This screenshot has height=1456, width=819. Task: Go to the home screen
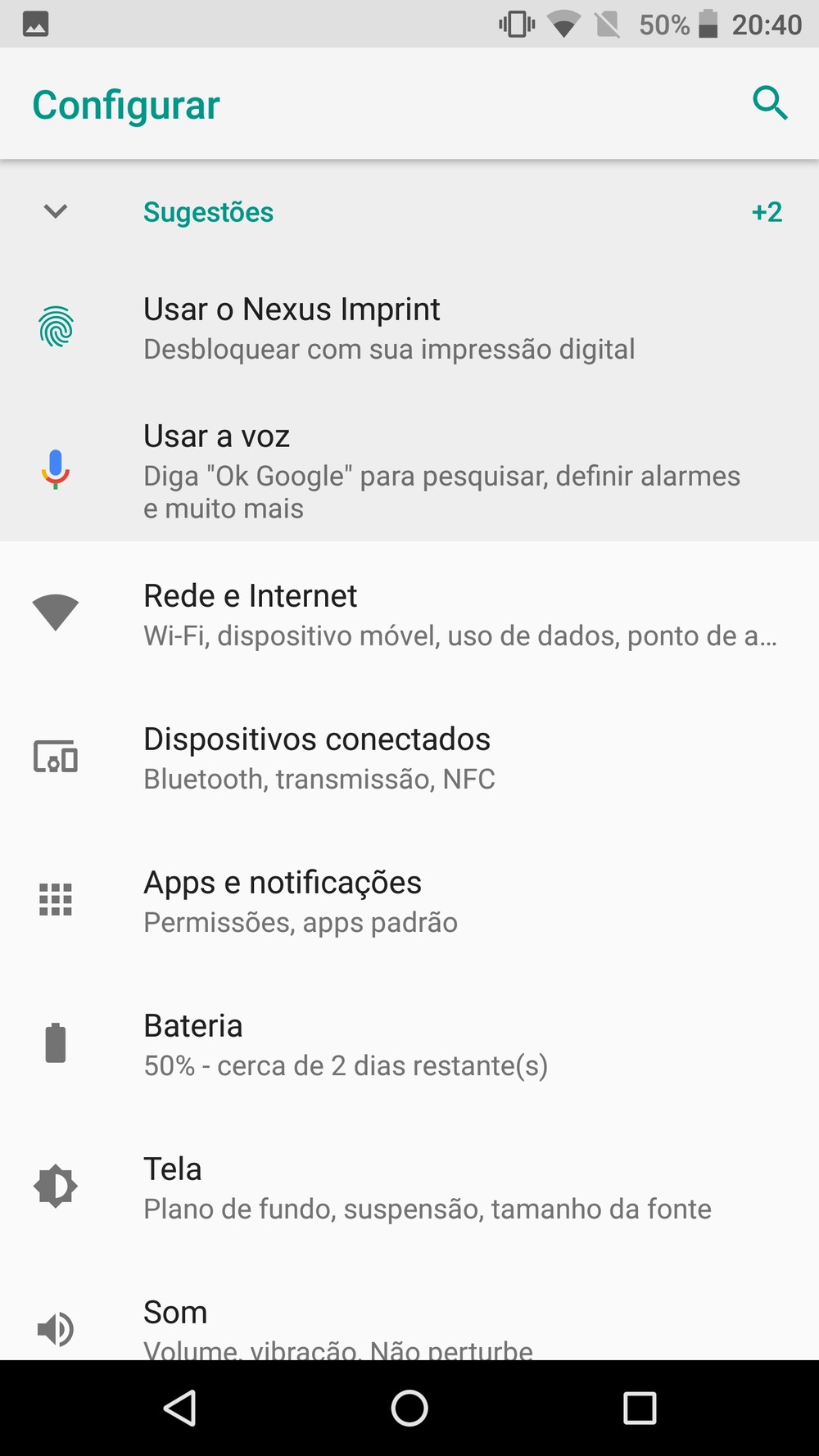[409, 1409]
